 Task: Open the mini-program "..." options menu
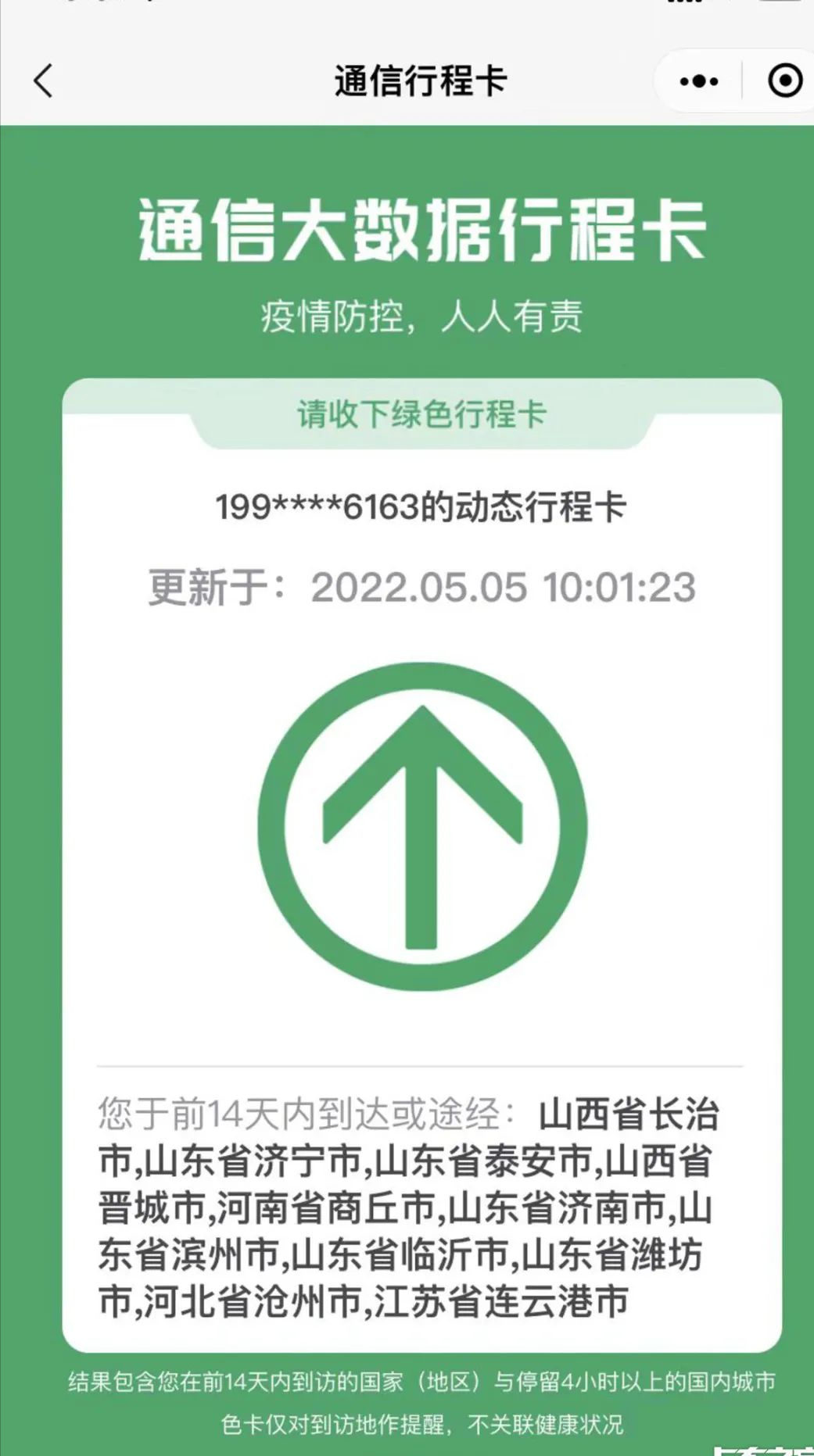(x=698, y=80)
